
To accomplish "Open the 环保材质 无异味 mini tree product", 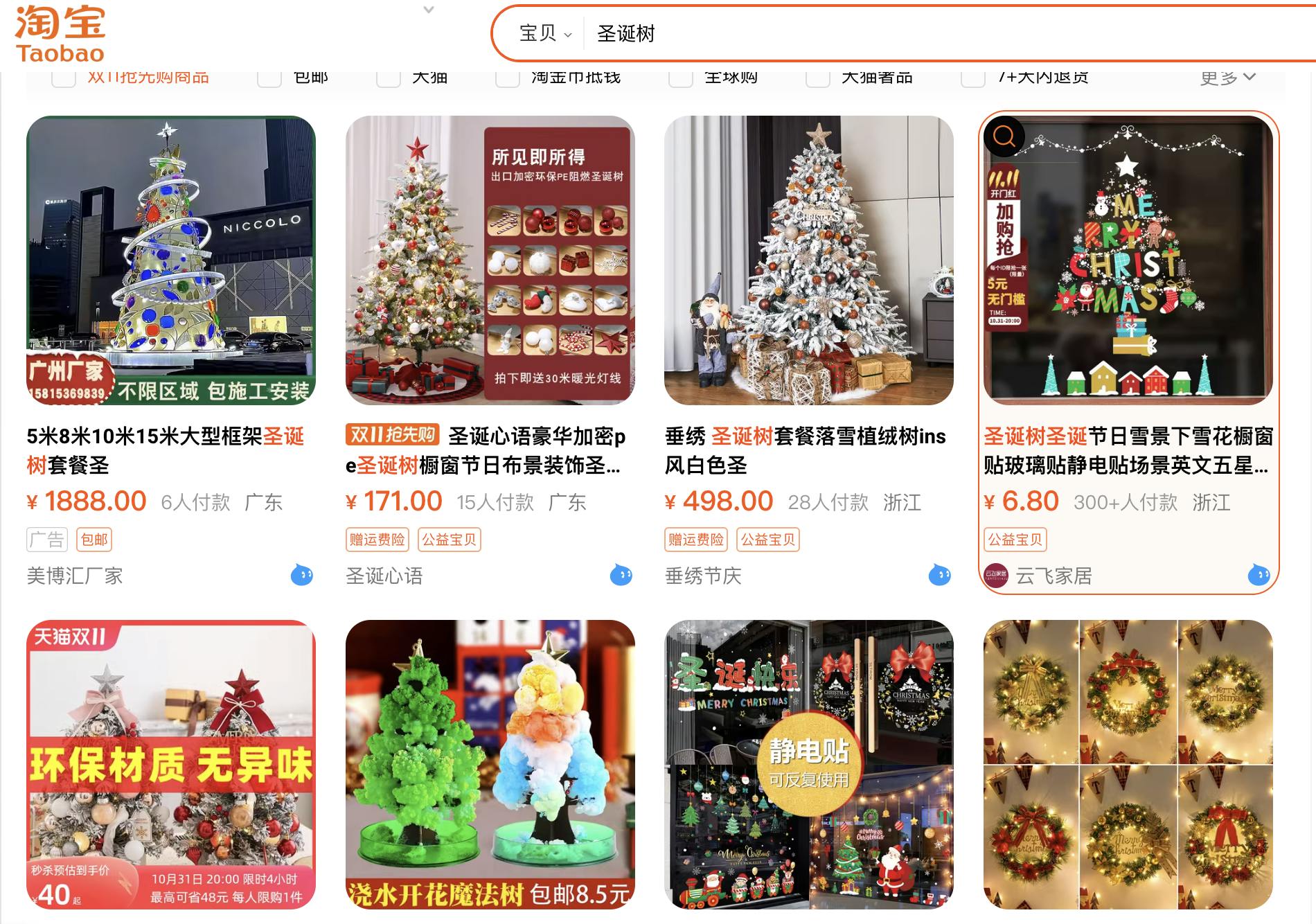I will click(x=170, y=764).
